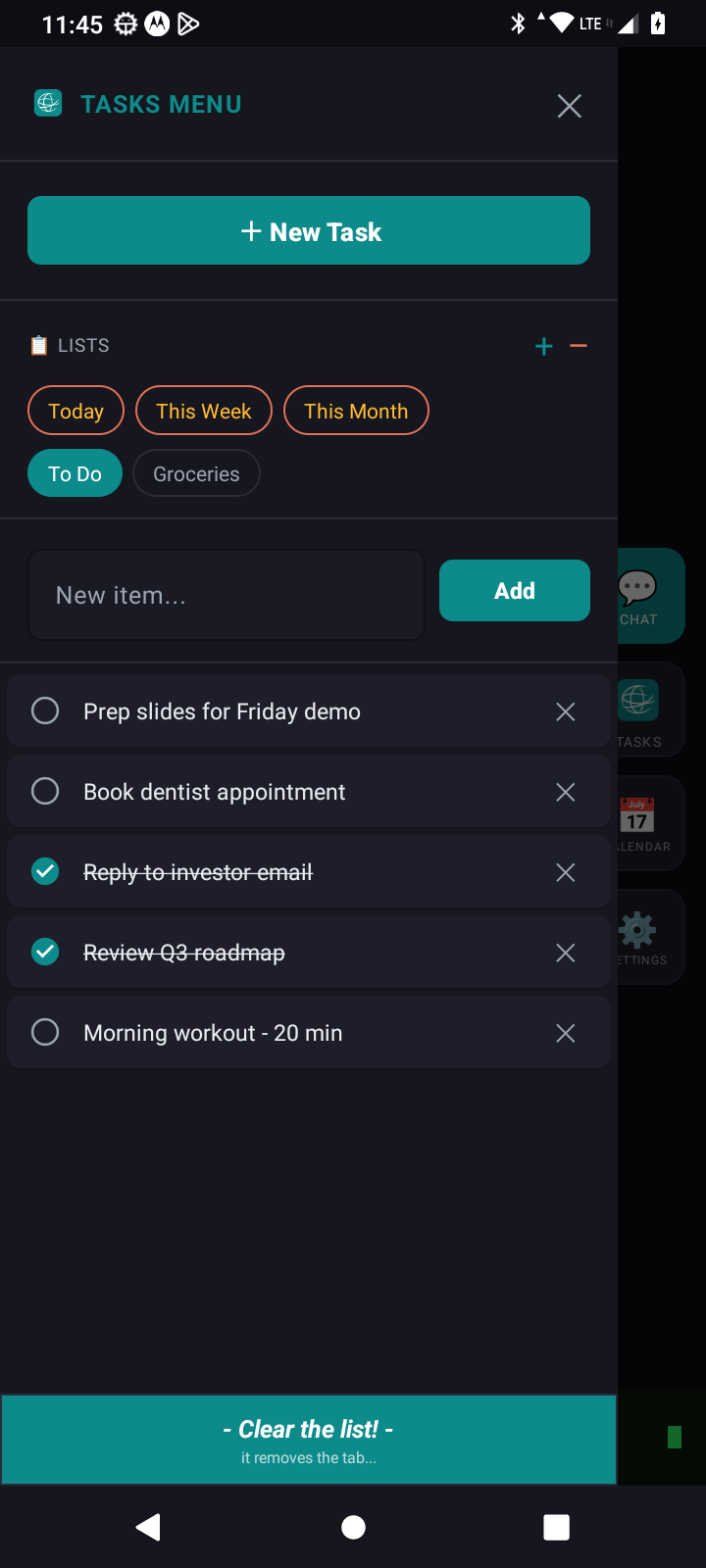Uncheck the completed 'Reply to investor email' task

(44, 870)
